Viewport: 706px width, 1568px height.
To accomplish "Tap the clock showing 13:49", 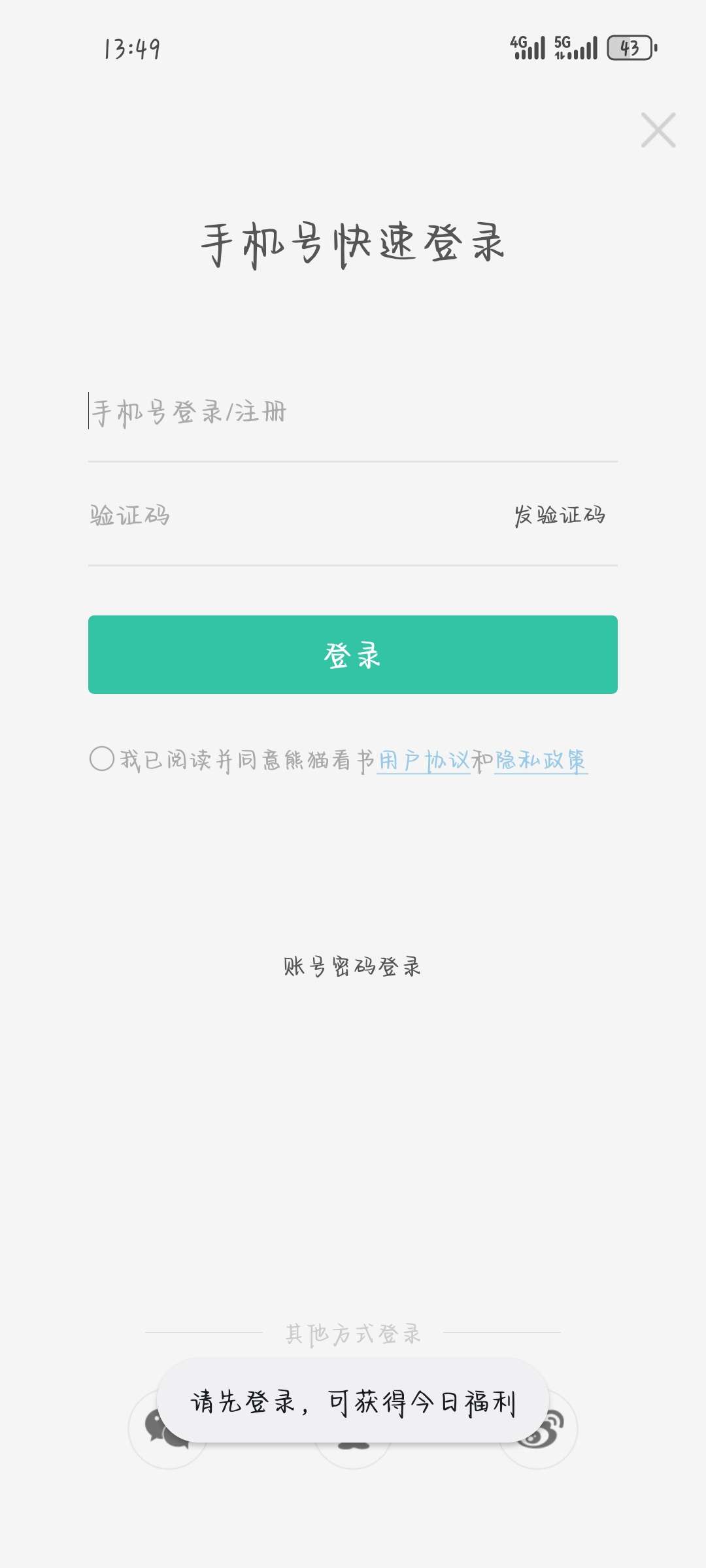I will 129,47.
